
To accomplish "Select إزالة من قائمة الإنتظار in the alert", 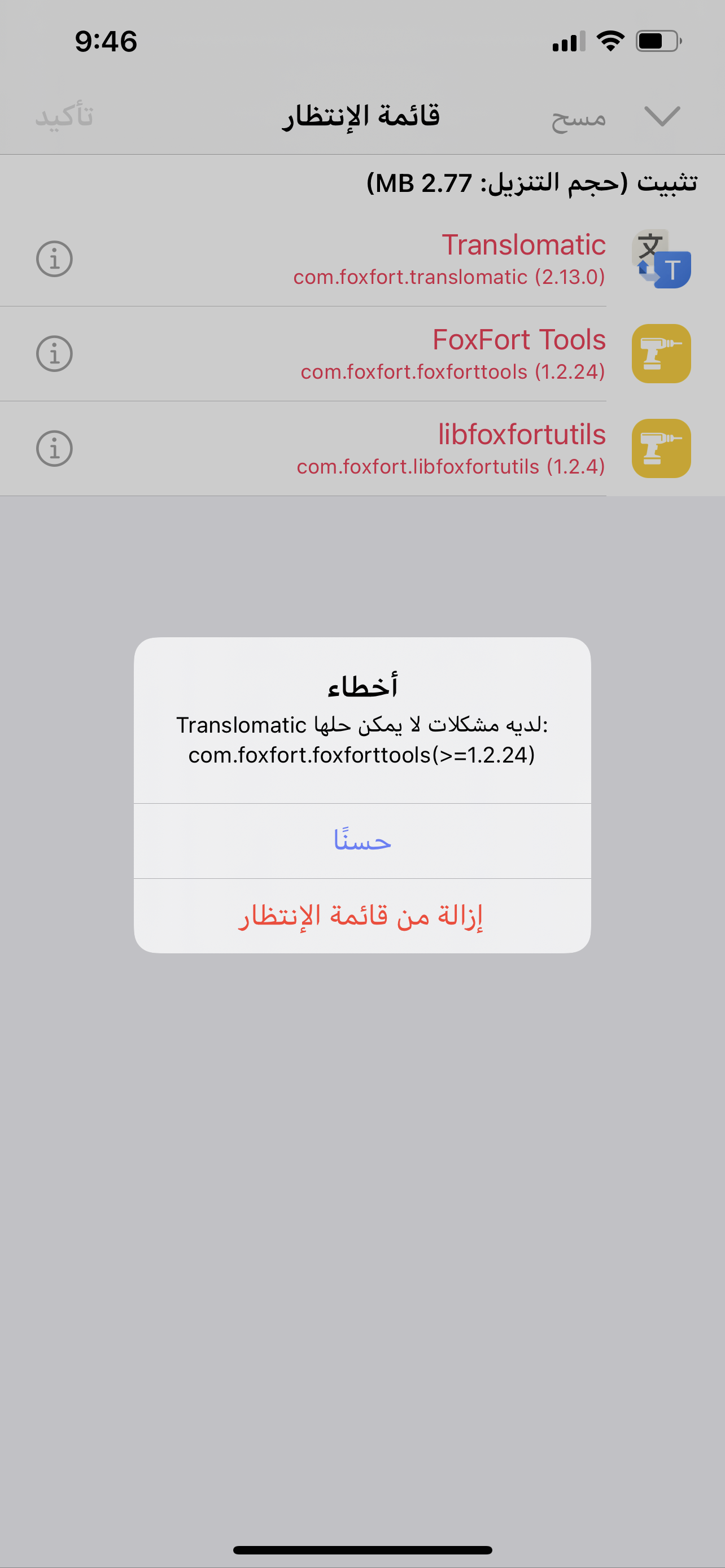I will point(362,916).
